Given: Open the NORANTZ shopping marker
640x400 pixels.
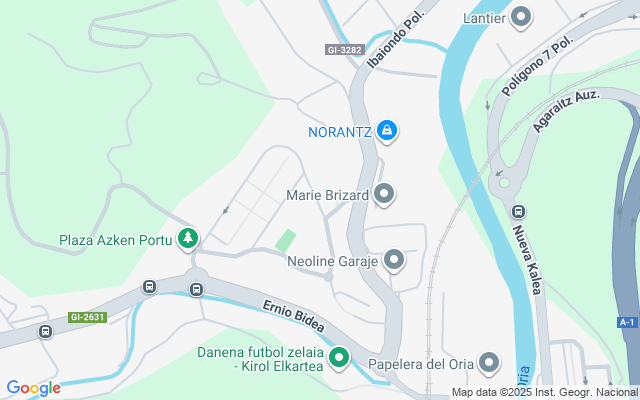Looking at the screenshot, I should tap(387, 131).
